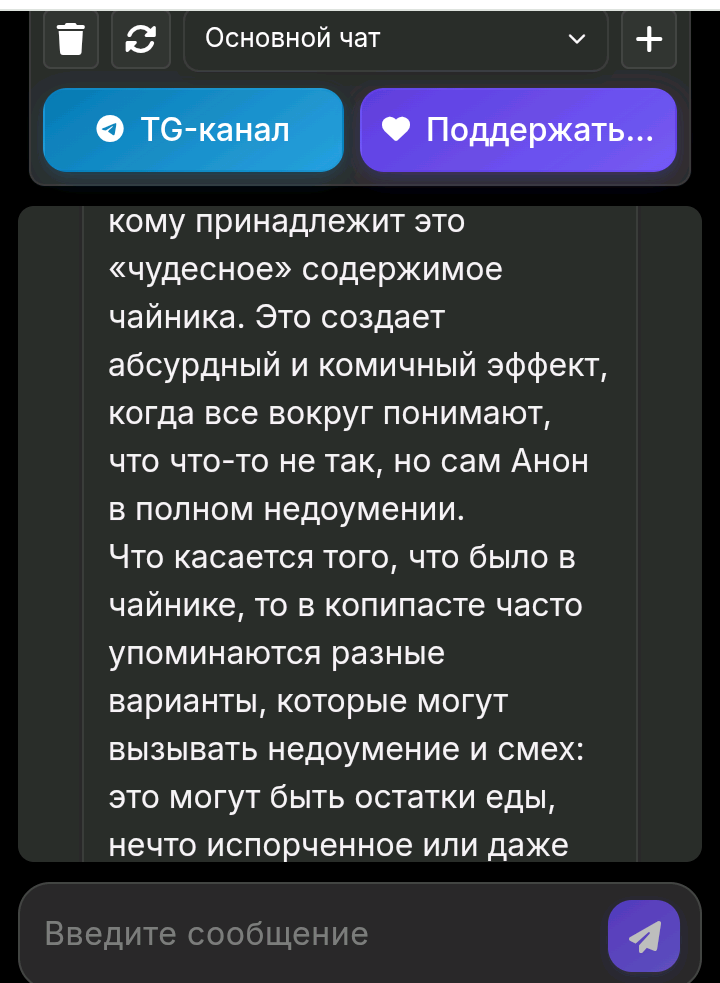Create a new chat with plus button
The width and height of the screenshot is (720, 983).
click(x=649, y=40)
